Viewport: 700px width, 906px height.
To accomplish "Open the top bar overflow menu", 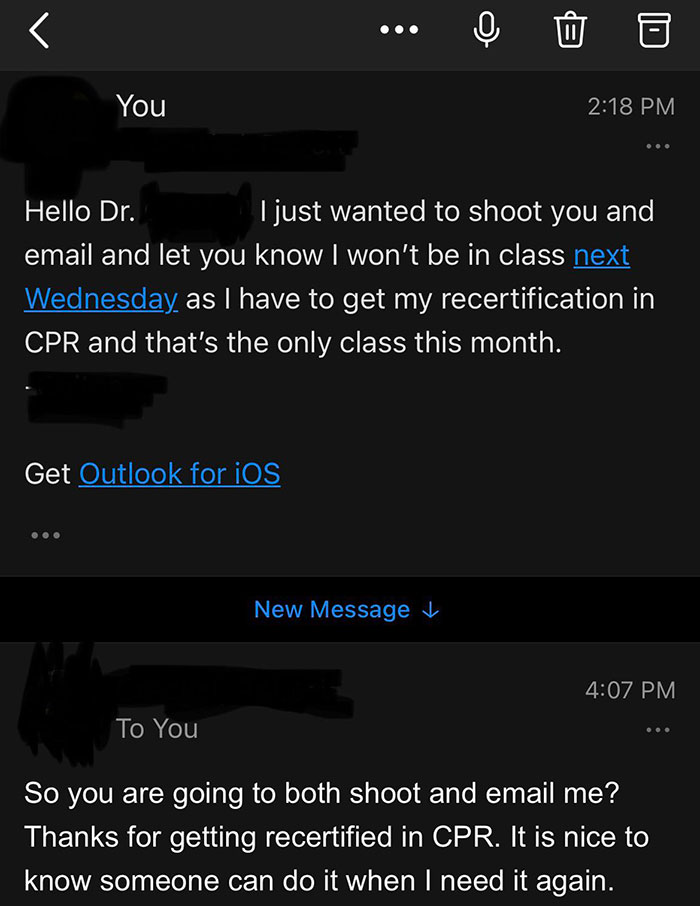I will tap(400, 31).
